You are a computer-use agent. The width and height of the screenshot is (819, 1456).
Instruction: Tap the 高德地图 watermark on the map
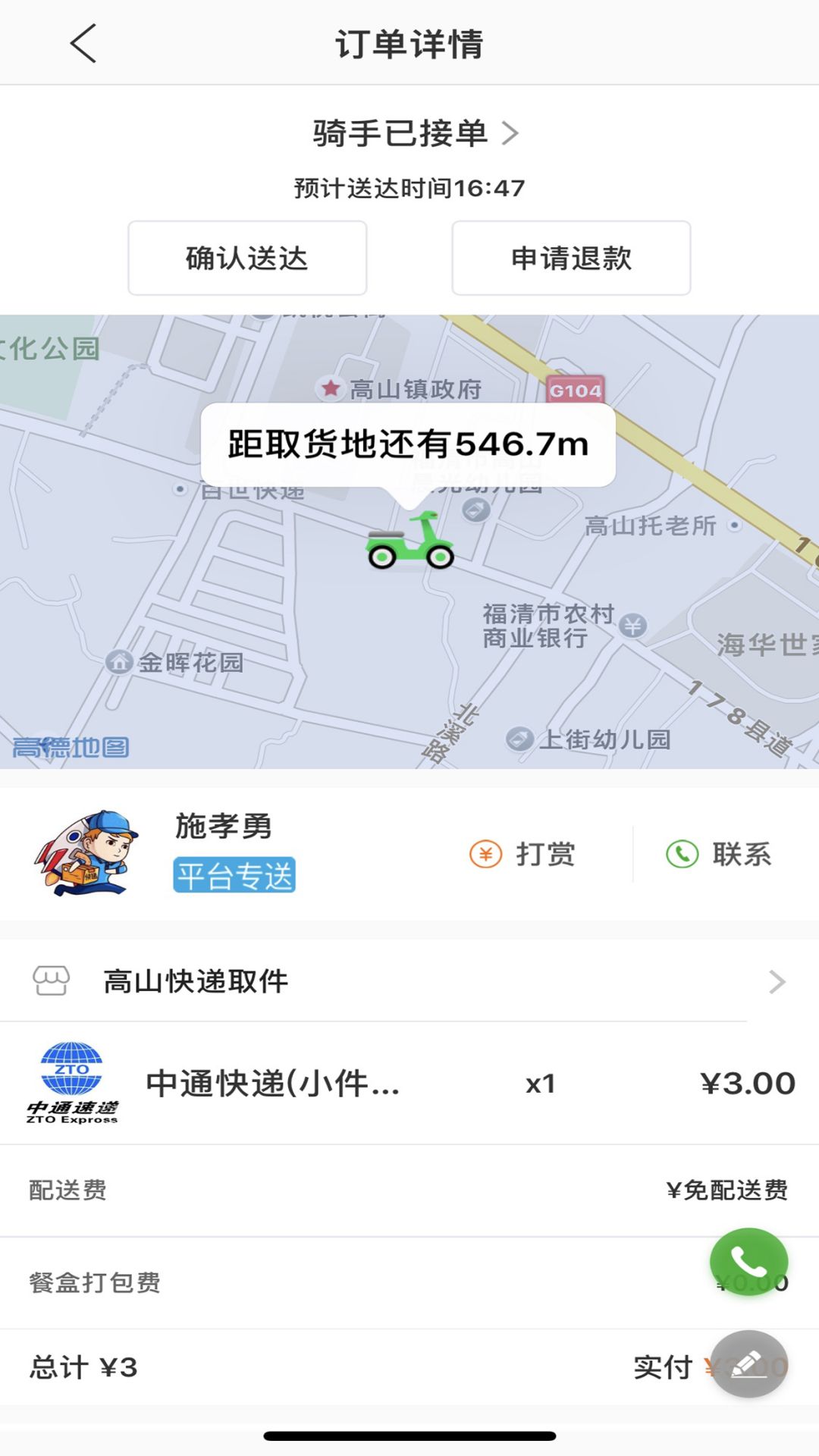point(73,747)
